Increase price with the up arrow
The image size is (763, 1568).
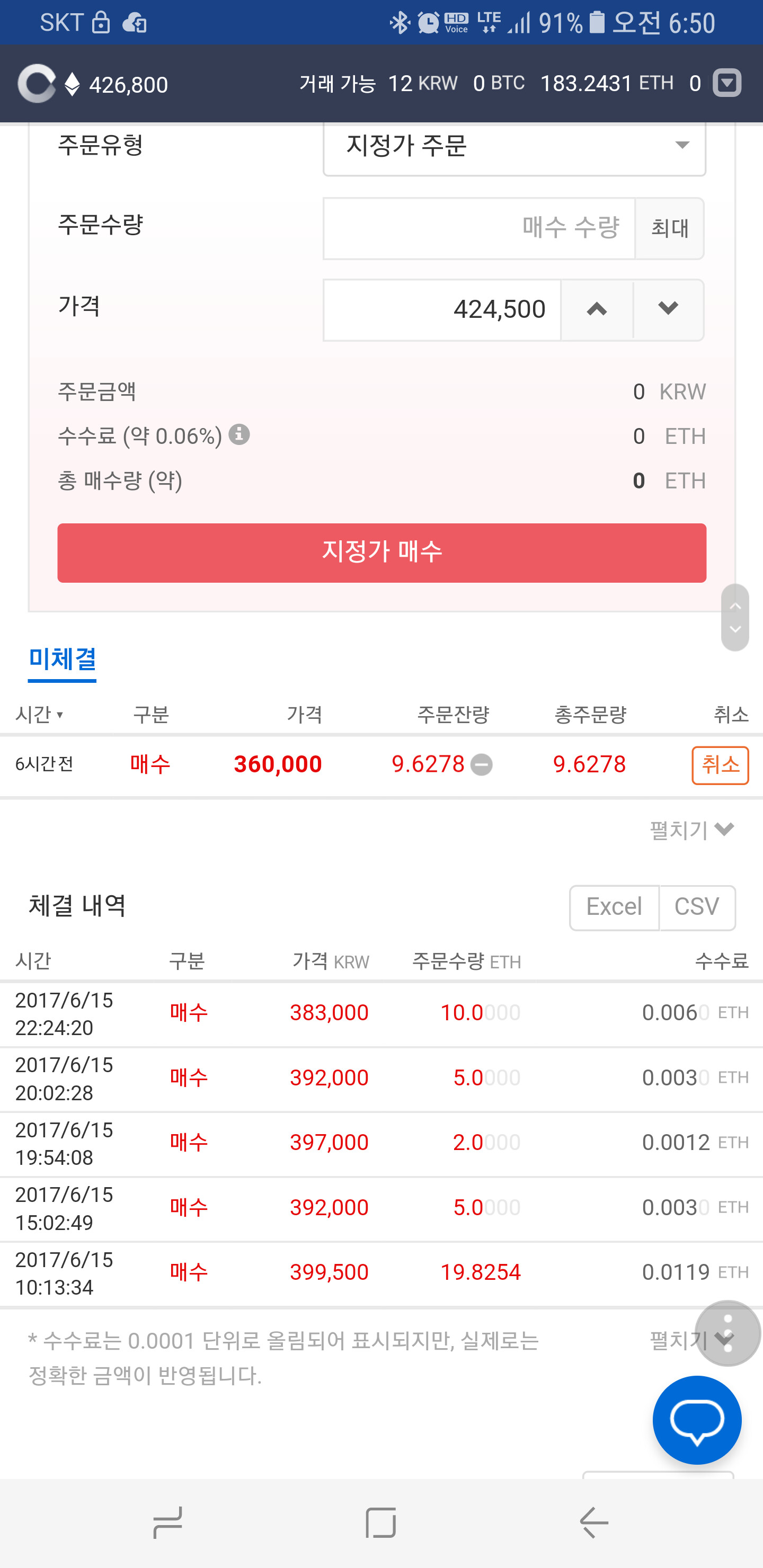[x=597, y=310]
